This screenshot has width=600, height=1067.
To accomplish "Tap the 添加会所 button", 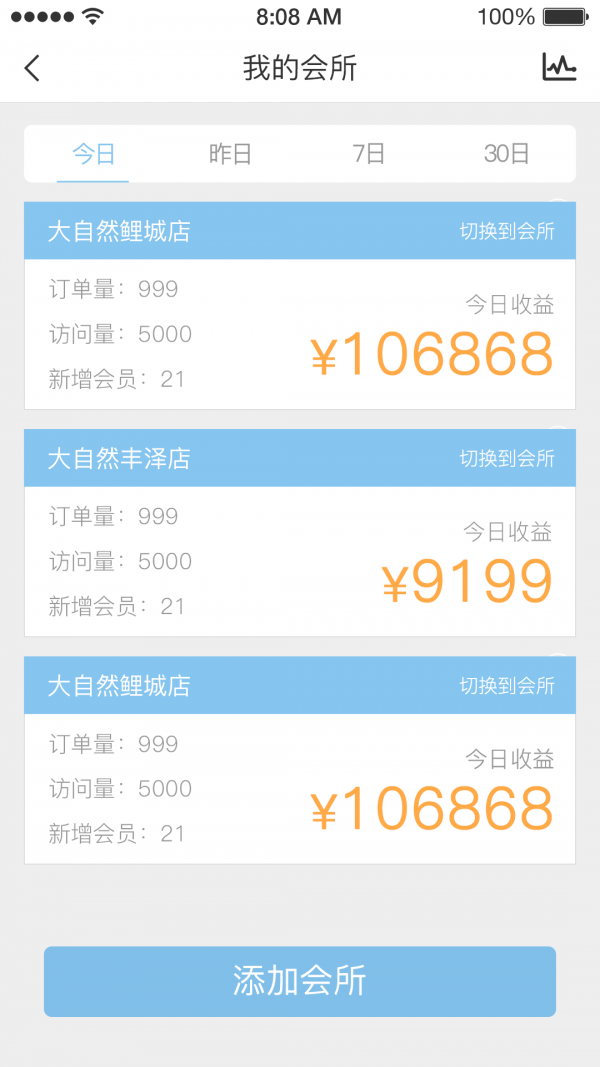I will 300,981.
